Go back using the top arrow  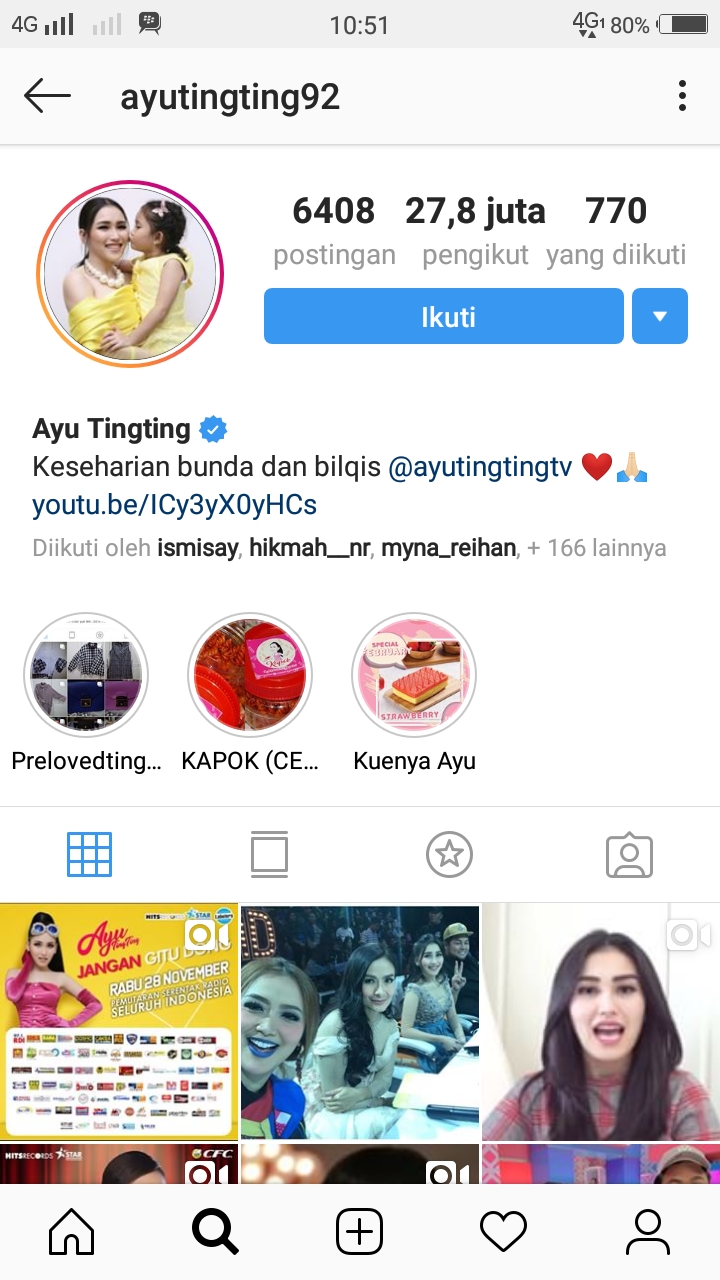[47, 97]
